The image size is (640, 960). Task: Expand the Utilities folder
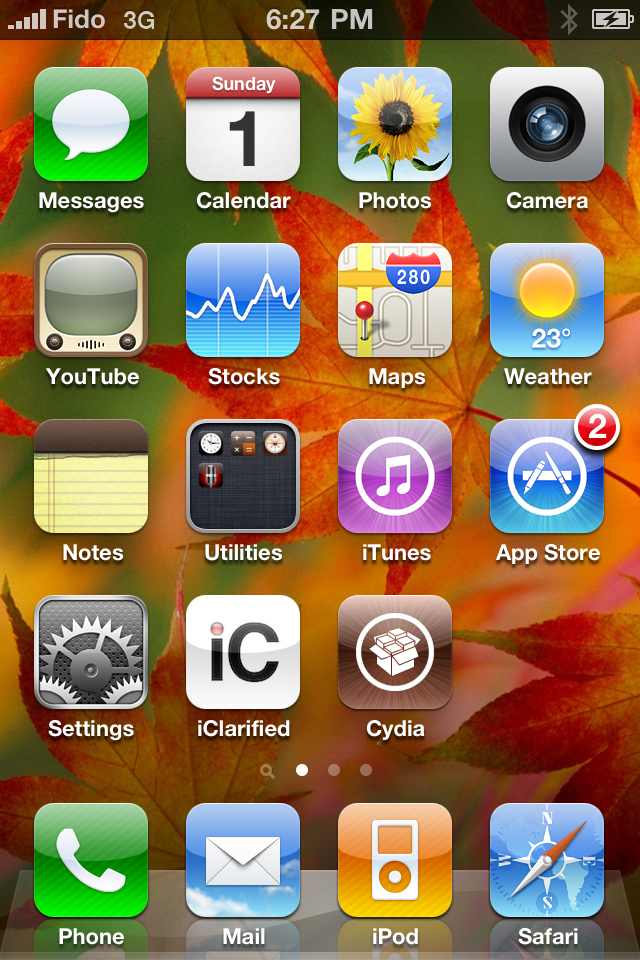243,476
